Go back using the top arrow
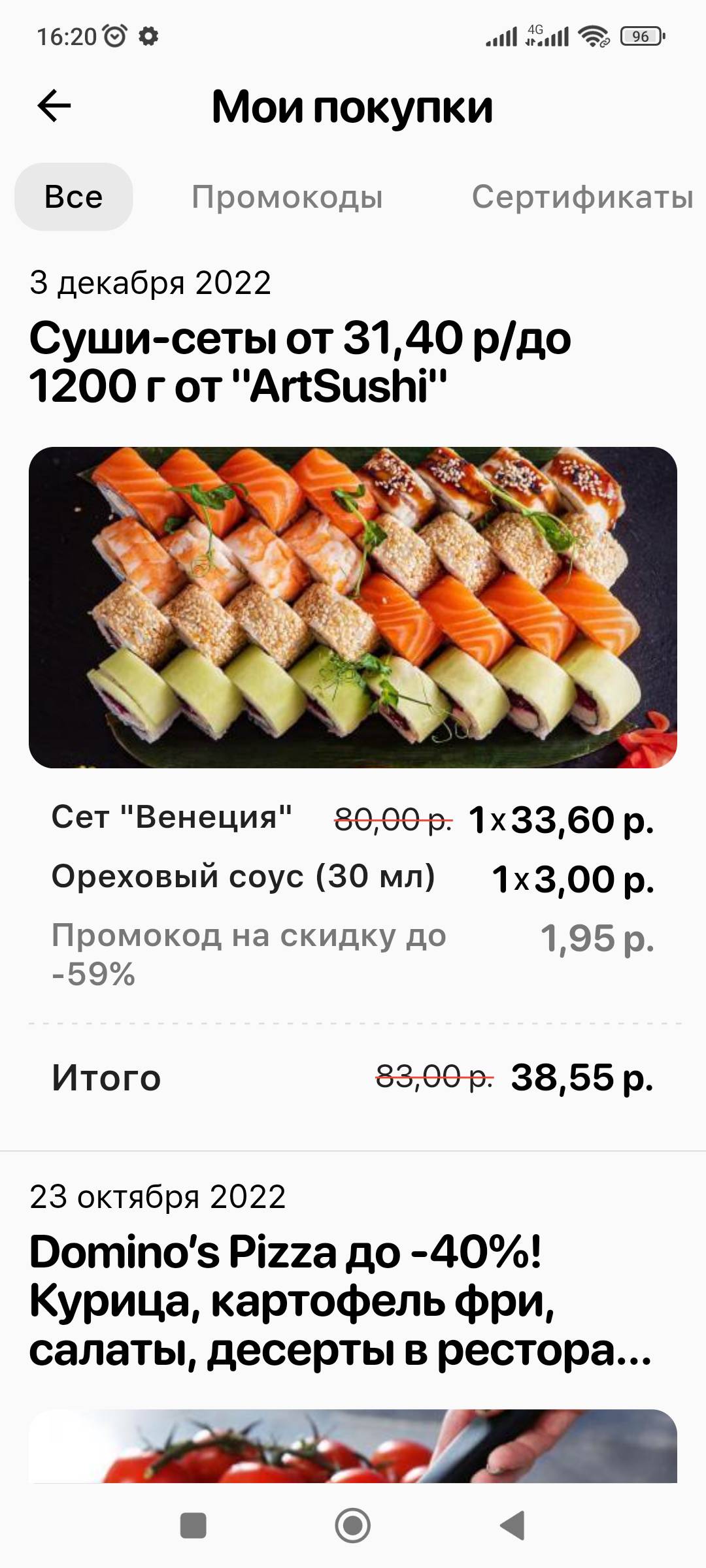Screen dimensions: 706x1568 point(54,106)
